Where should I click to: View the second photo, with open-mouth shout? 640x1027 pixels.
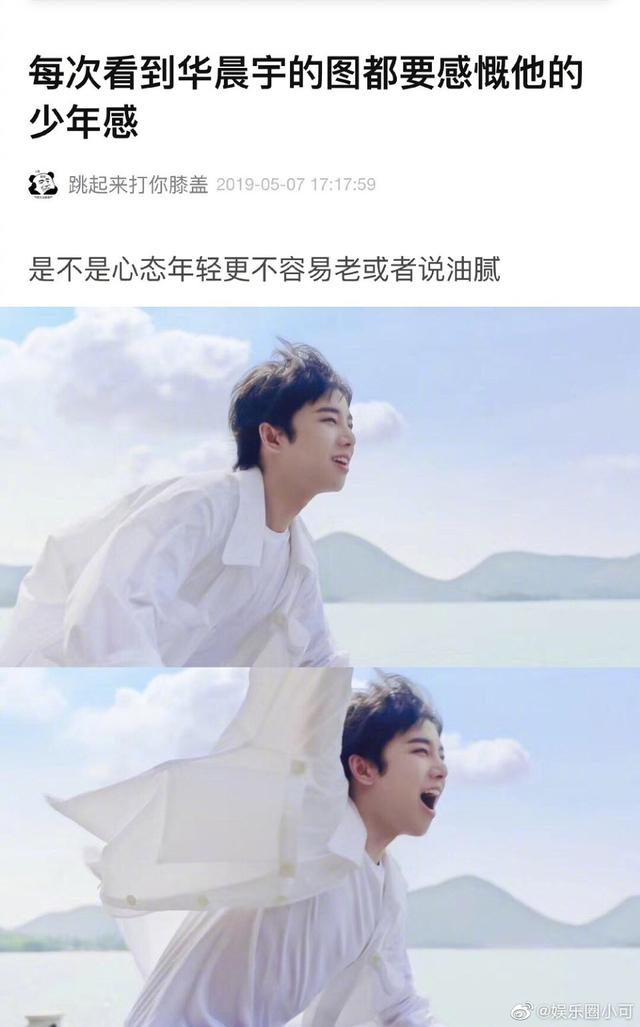click(x=320, y=847)
